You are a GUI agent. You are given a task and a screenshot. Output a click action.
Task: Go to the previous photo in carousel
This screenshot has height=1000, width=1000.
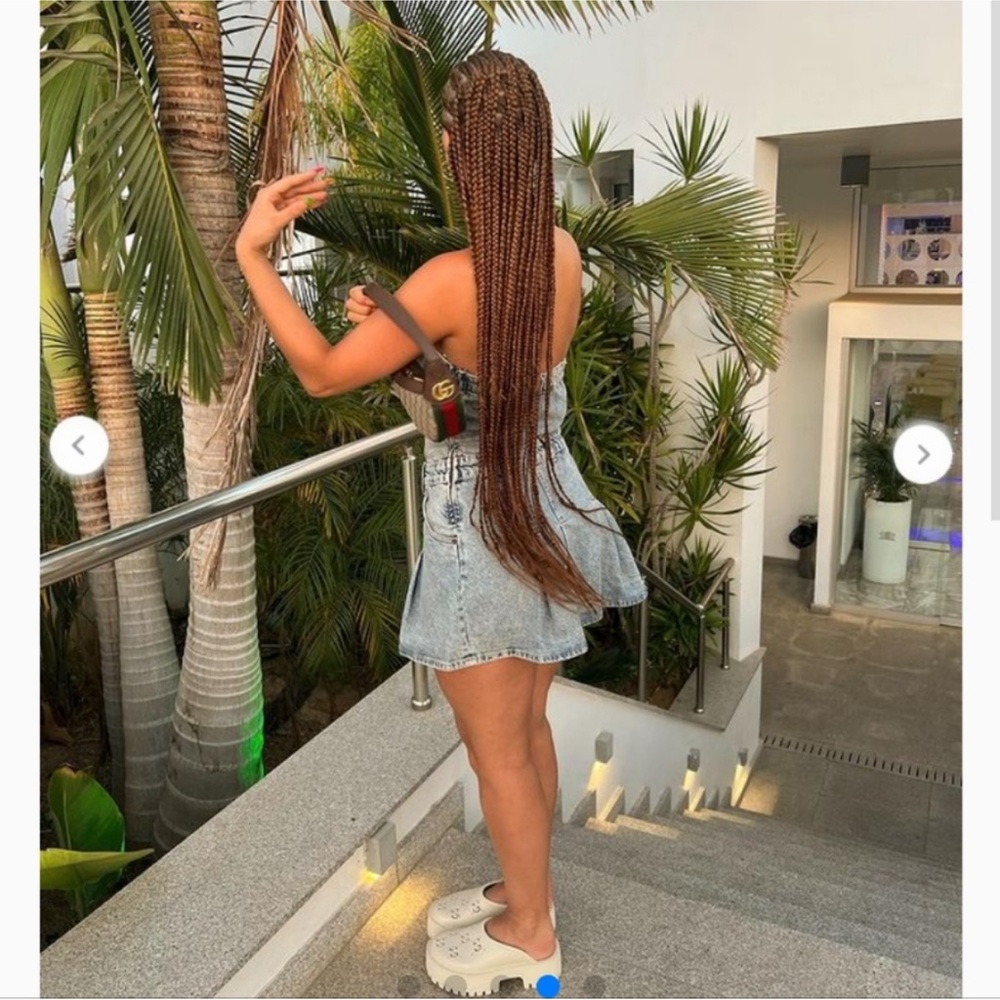tap(79, 446)
